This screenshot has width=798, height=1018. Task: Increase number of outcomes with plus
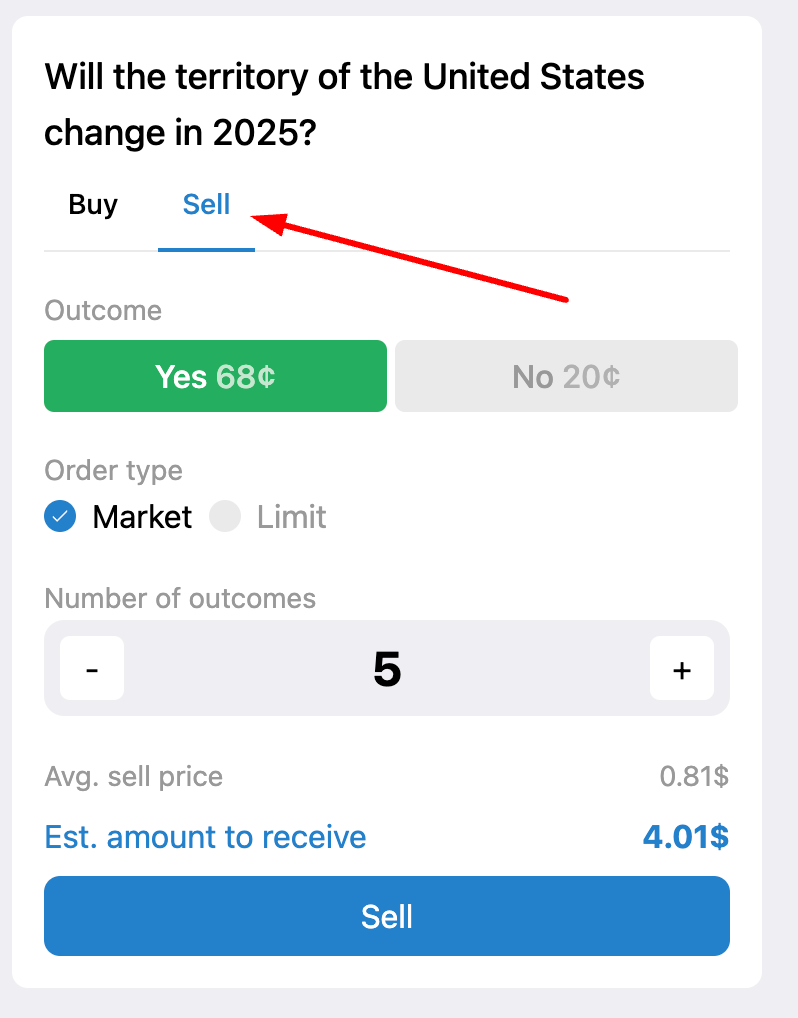(x=681, y=669)
